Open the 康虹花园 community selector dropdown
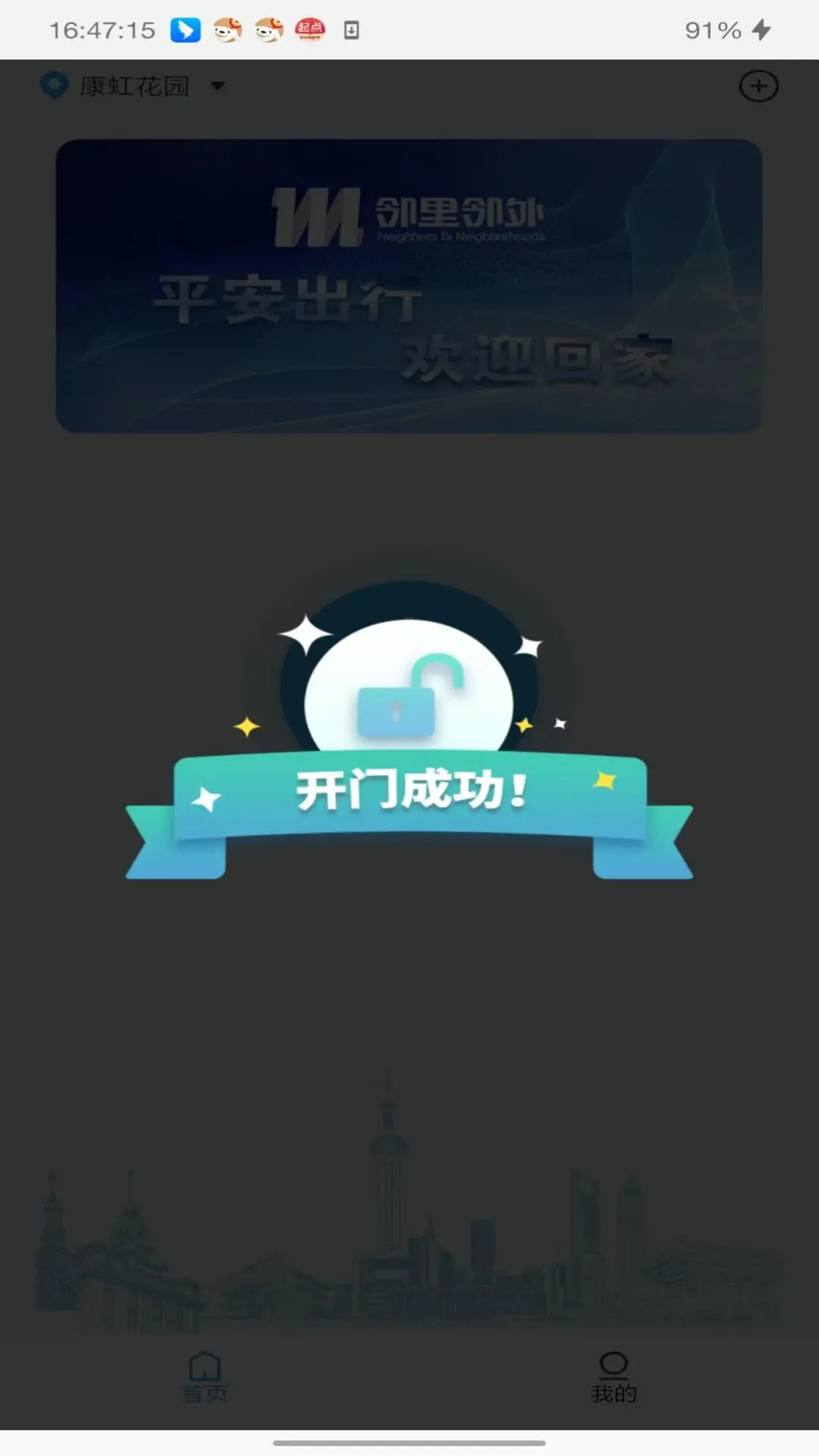This screenshot has height=1456, width=819. [133, 86]
